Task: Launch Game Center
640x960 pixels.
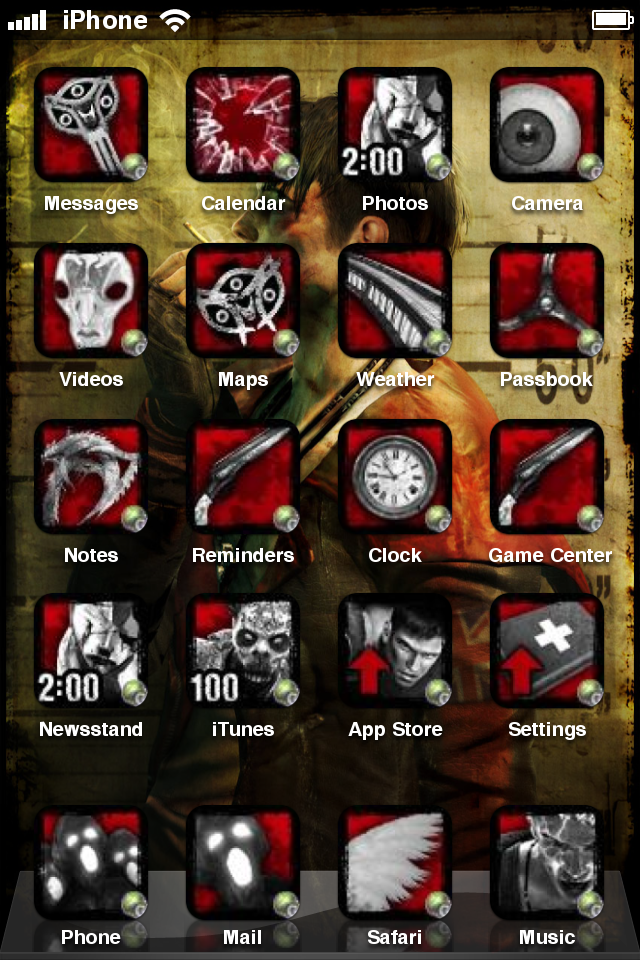Action: tap(547, 477)
